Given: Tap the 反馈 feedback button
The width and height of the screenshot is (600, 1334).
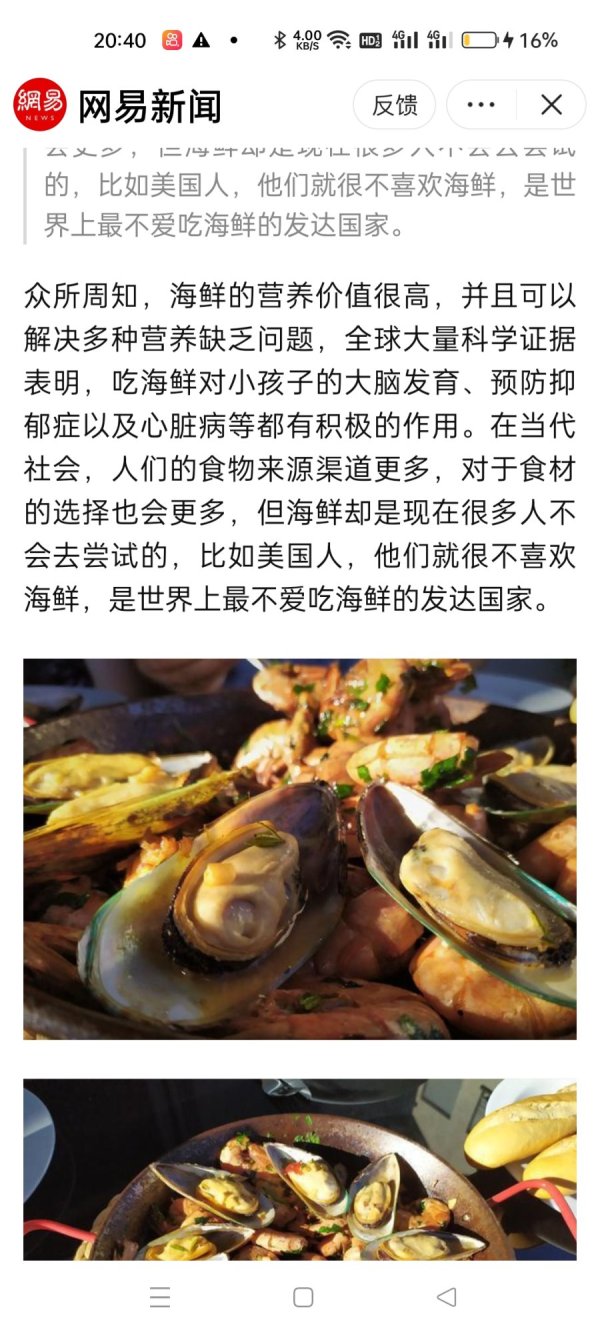Looking at the screenshot, I should (394, 105).
